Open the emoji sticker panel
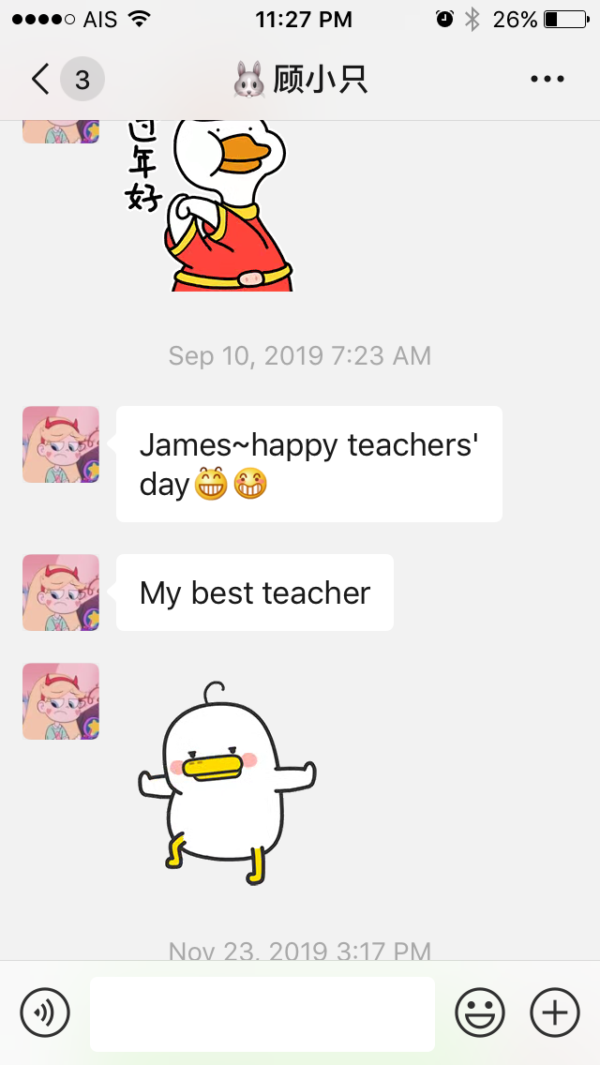600x1065 pixels. (x=480, y=1013)
